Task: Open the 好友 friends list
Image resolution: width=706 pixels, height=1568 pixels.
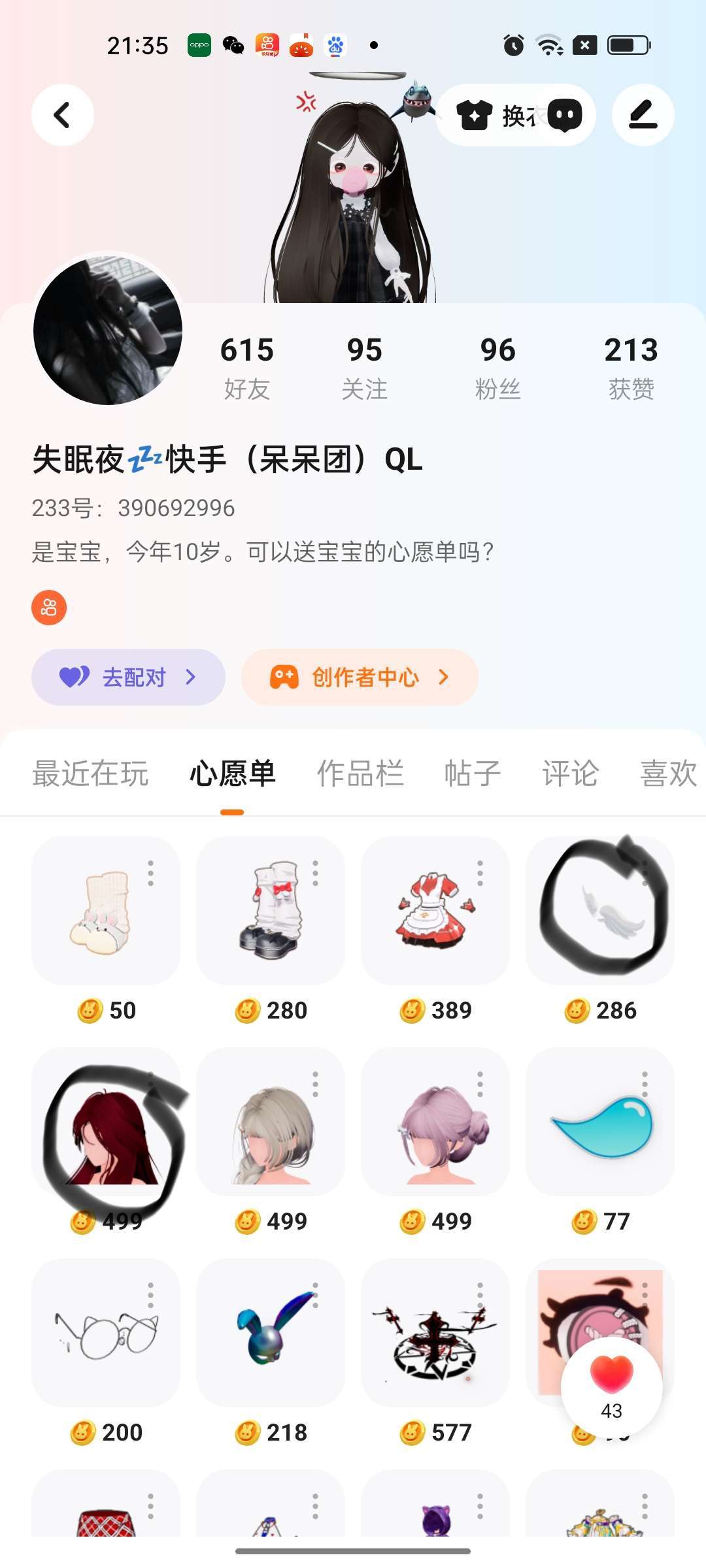Action: [x=246, y=367]
